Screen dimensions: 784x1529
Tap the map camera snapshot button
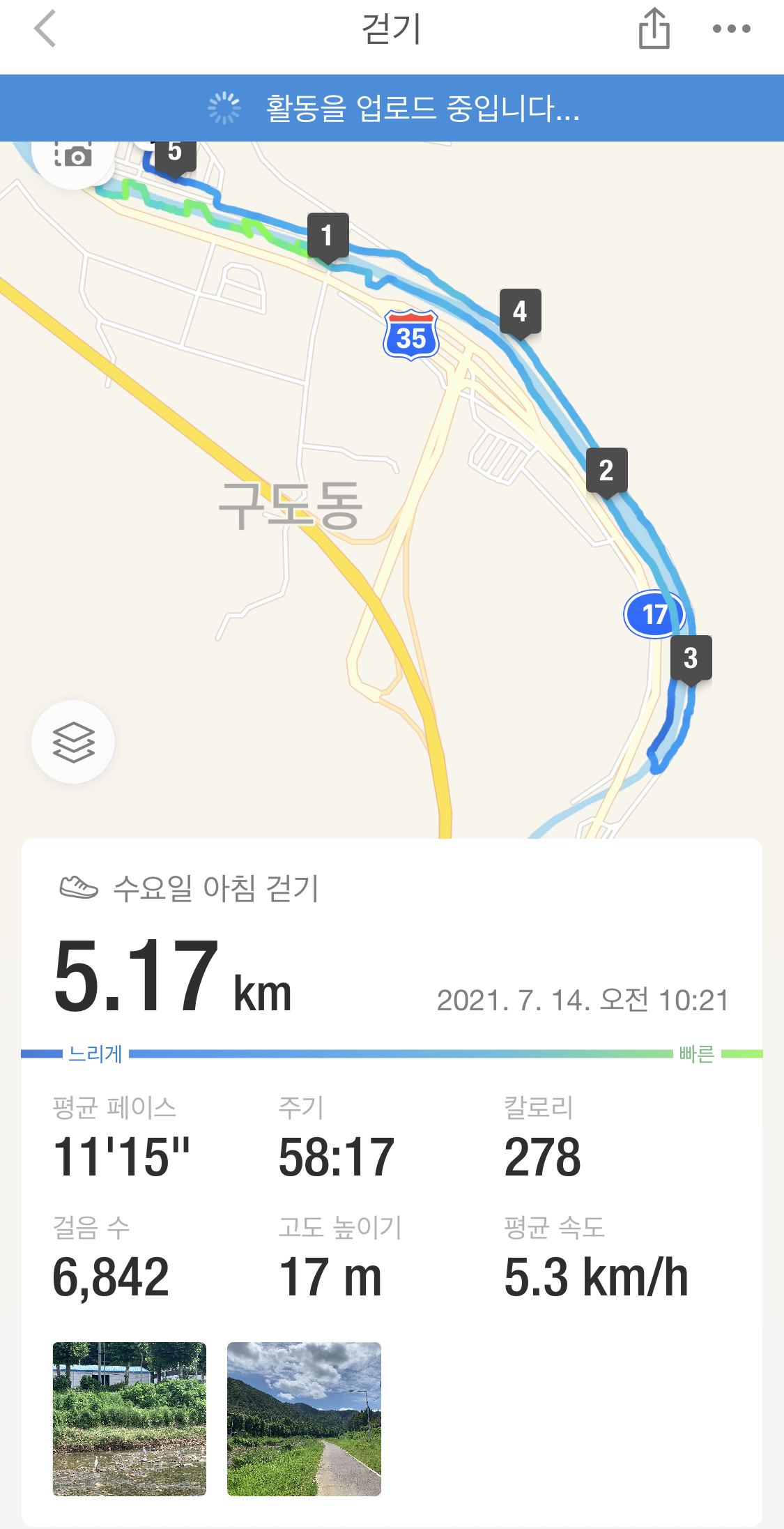tap(73, 156)
